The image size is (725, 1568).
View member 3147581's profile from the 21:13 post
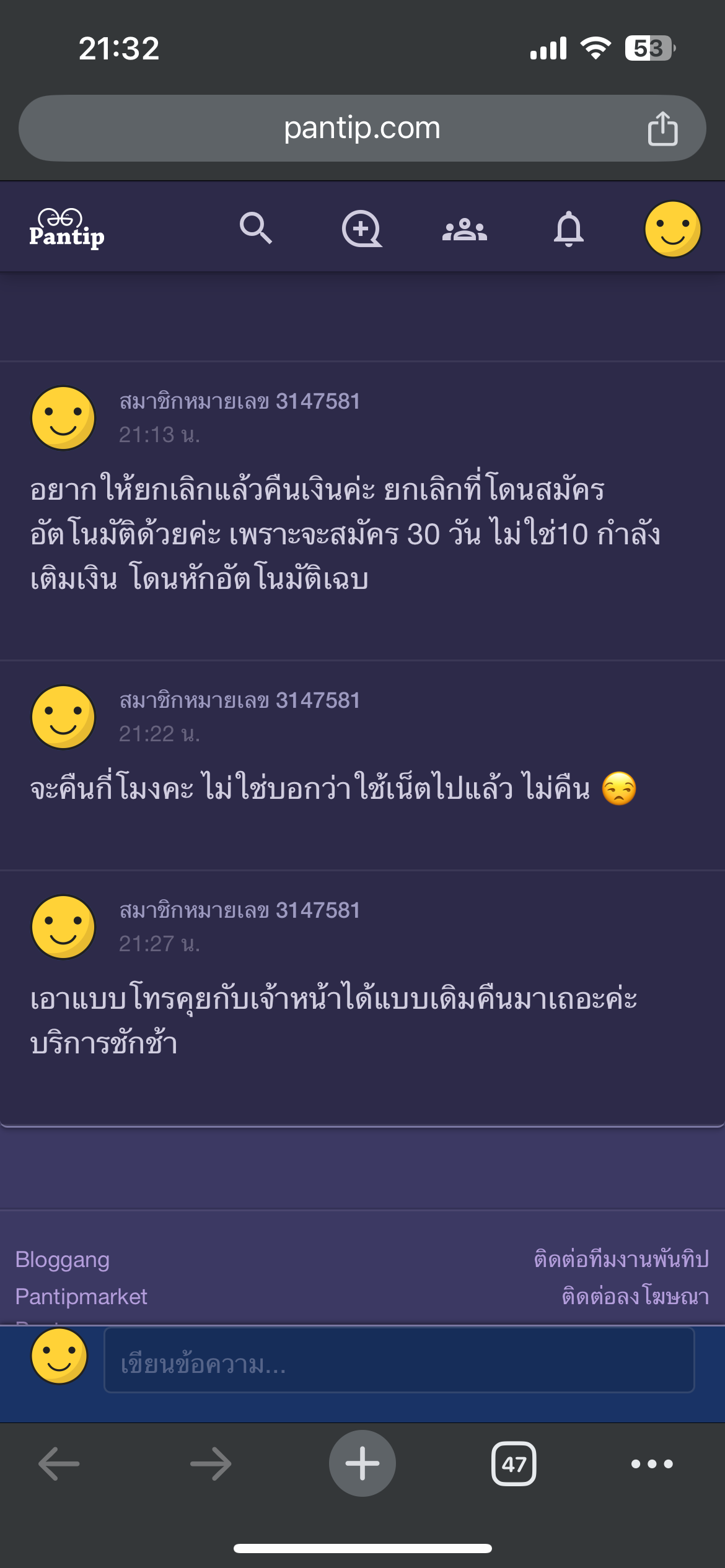tap(239, 401)
